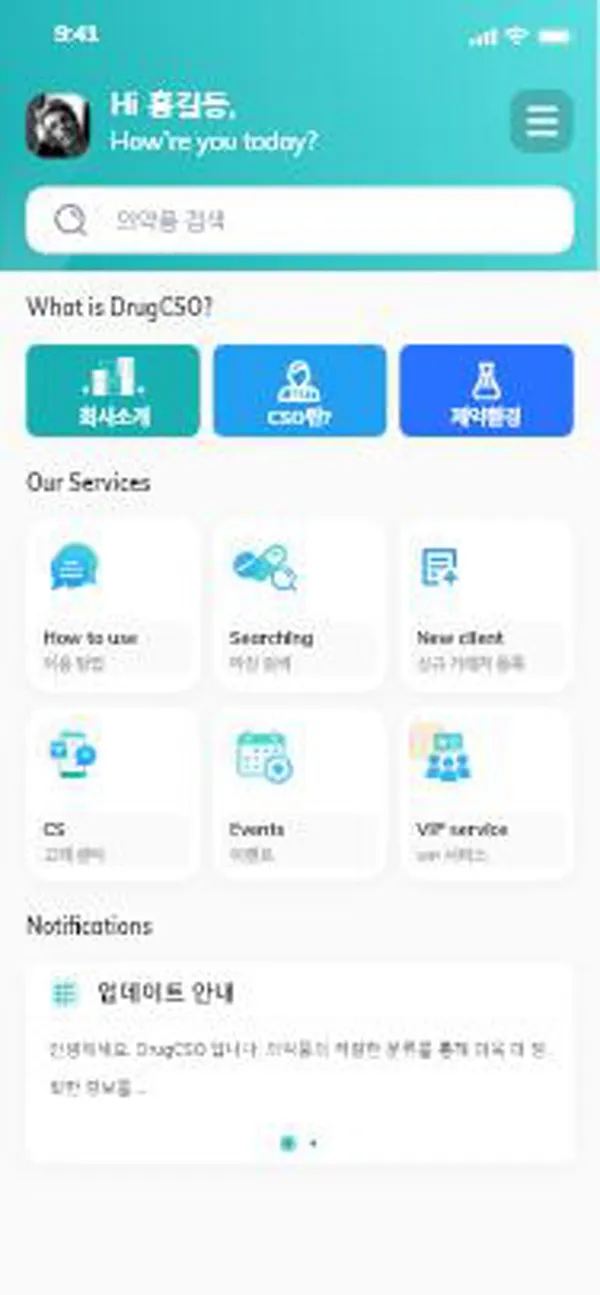
Task: Focus the 의약품 검색 search field
Action: 300,220
